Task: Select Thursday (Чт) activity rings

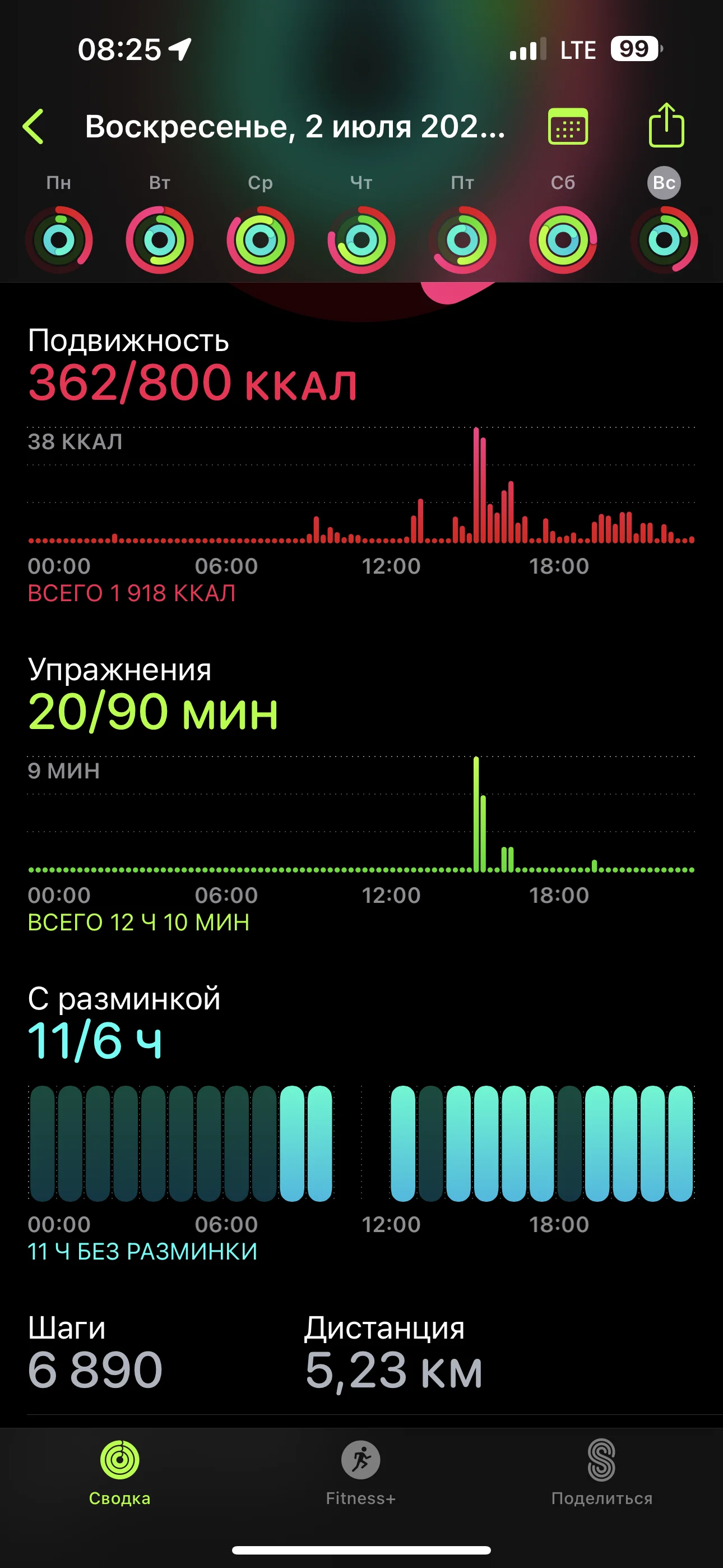Action: coord(361,240)
